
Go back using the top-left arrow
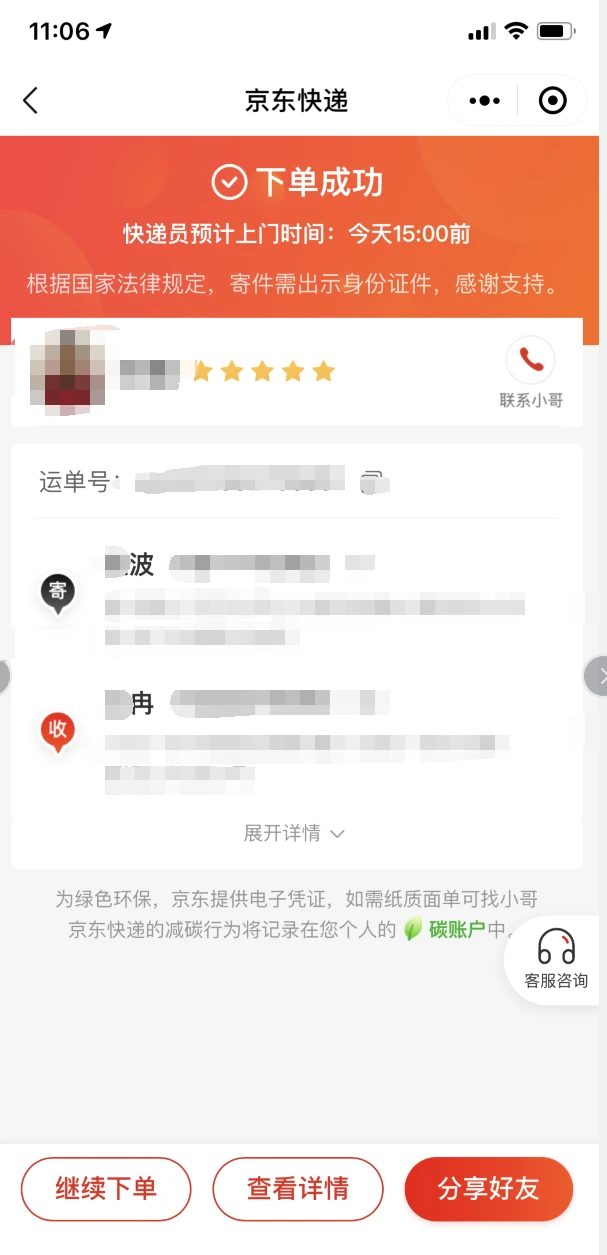[31, 100]
